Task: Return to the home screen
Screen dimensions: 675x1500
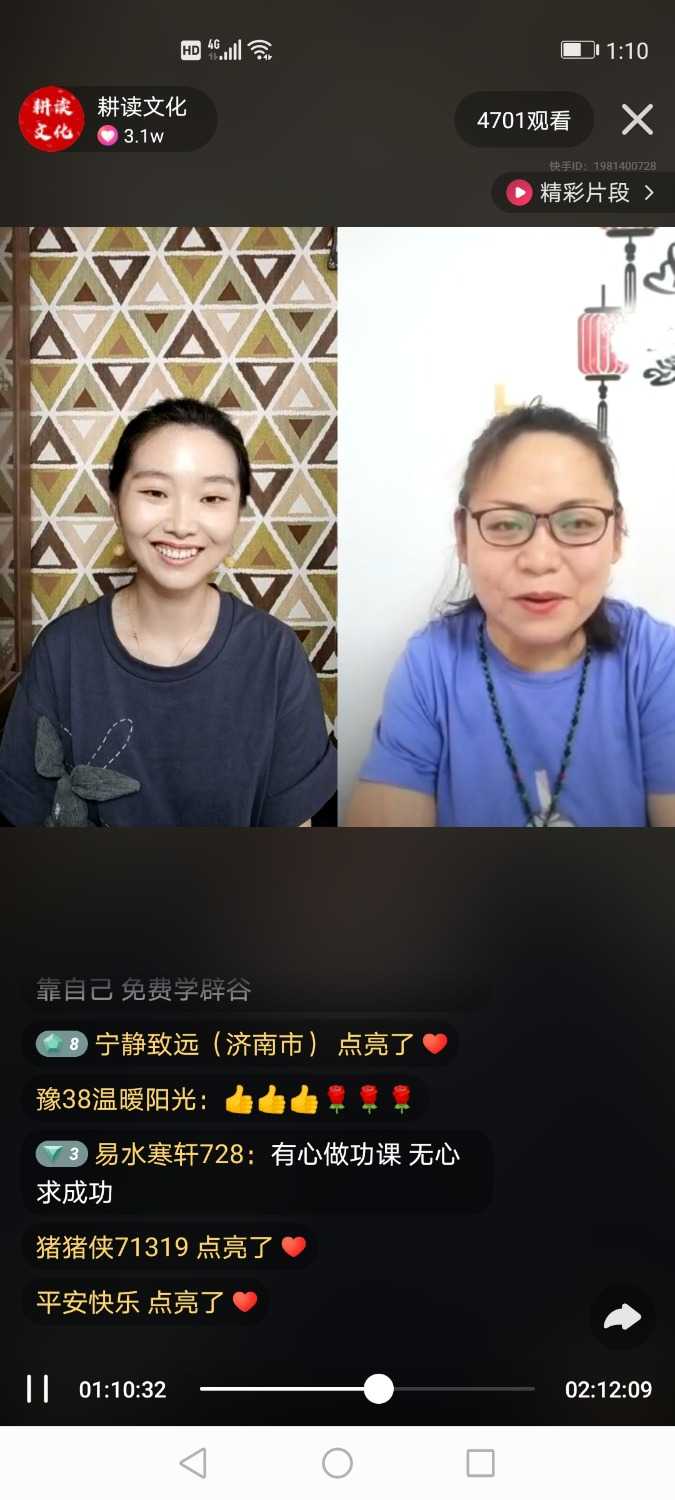Action: pyautogui.click(x=337, y=1463)
